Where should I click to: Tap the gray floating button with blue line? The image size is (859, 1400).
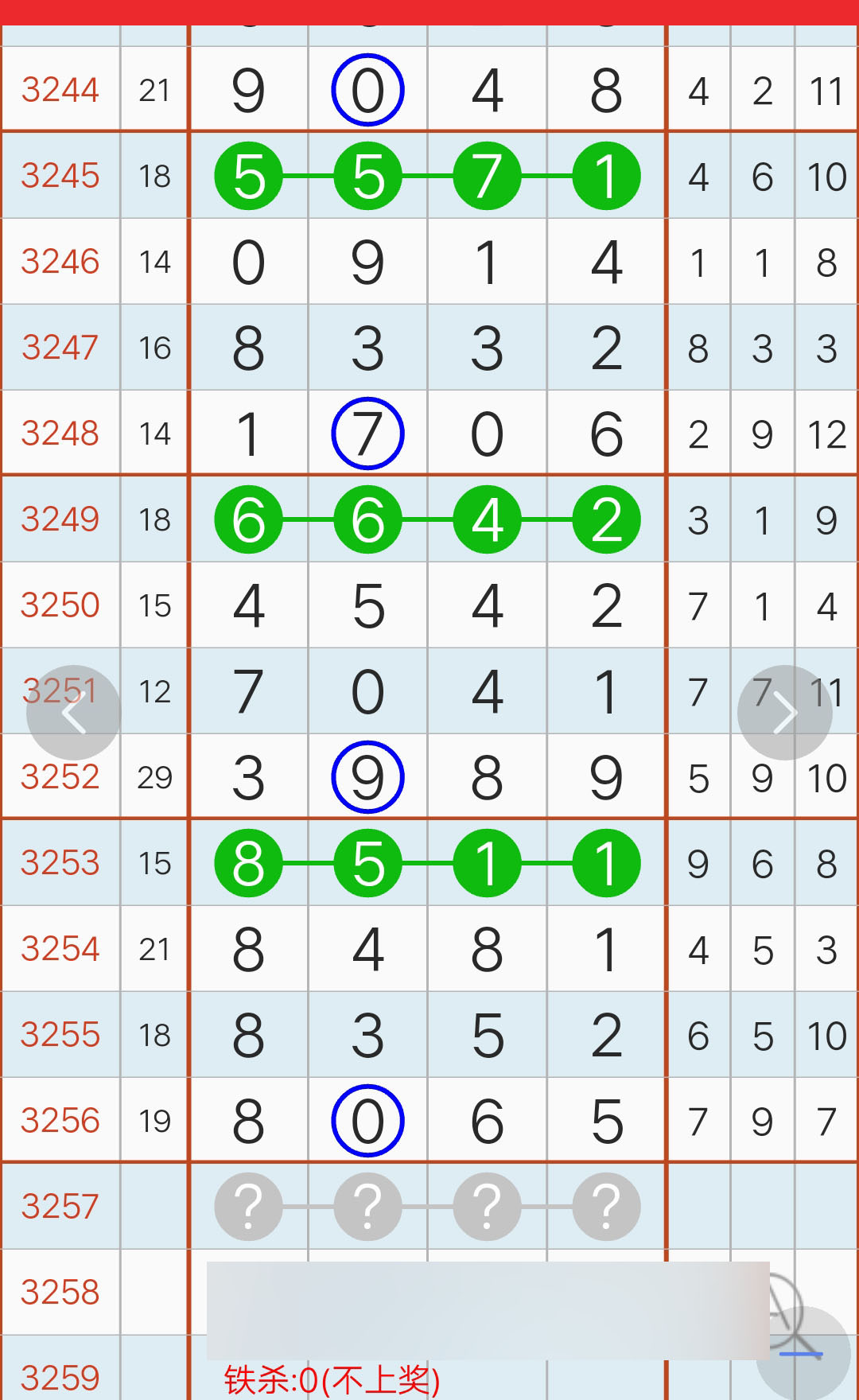[802, 1352]
